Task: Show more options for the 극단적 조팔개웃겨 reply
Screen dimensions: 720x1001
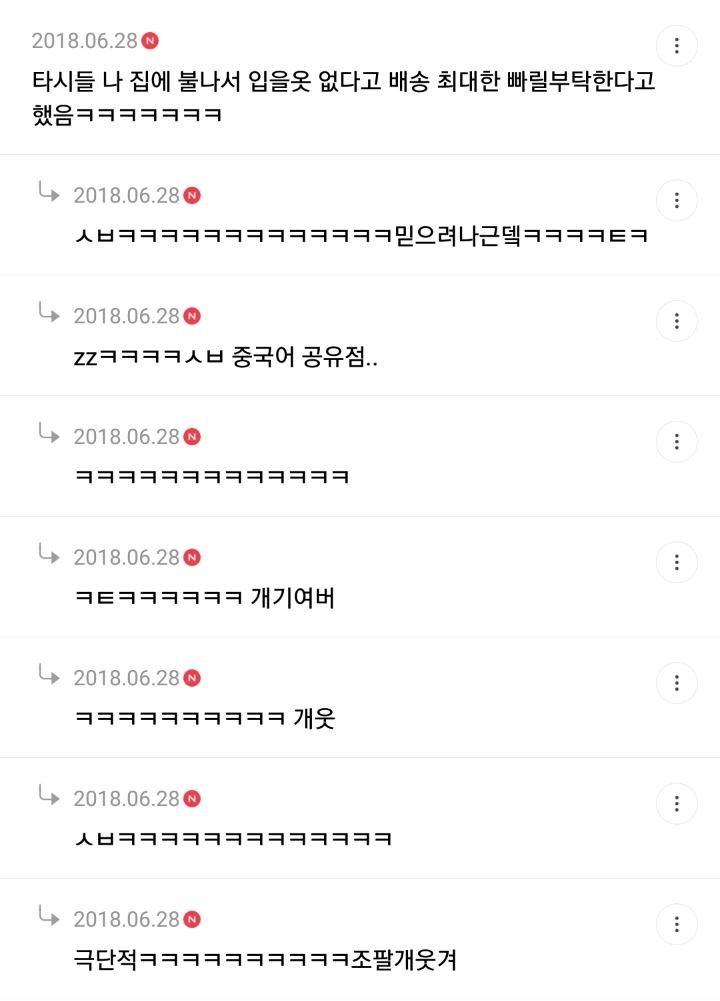Action: [x=677, y=924]
